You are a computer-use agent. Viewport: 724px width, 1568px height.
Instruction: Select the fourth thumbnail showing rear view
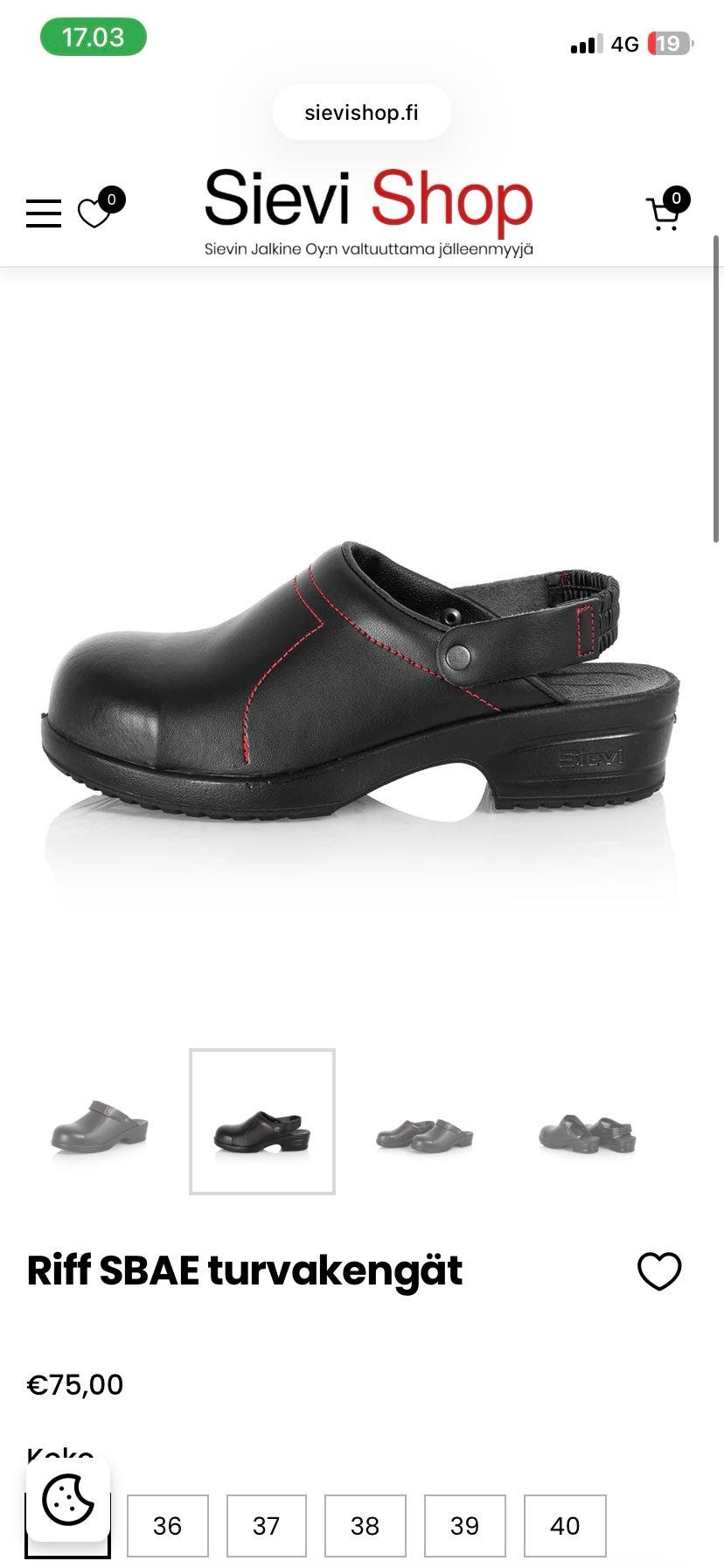pyautogui.click(x=588, y=1122)
